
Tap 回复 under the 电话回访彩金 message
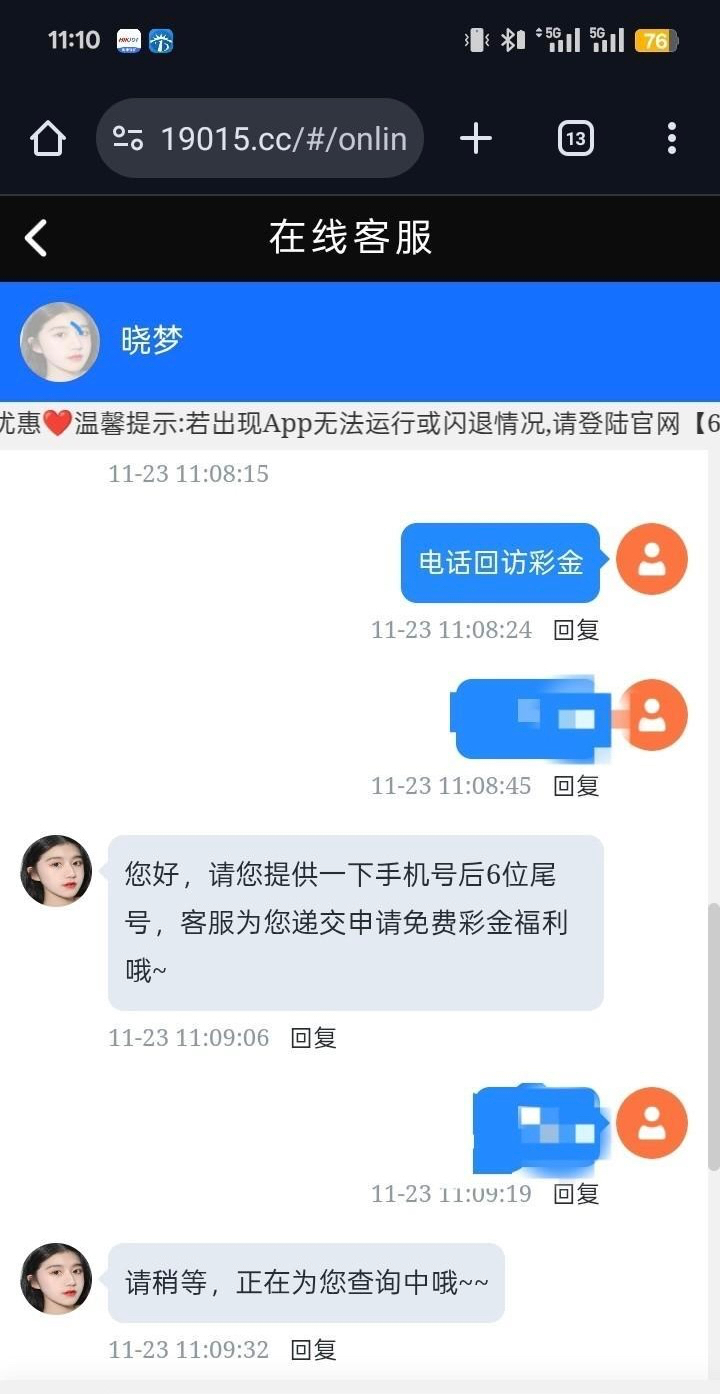click(576, 630)
